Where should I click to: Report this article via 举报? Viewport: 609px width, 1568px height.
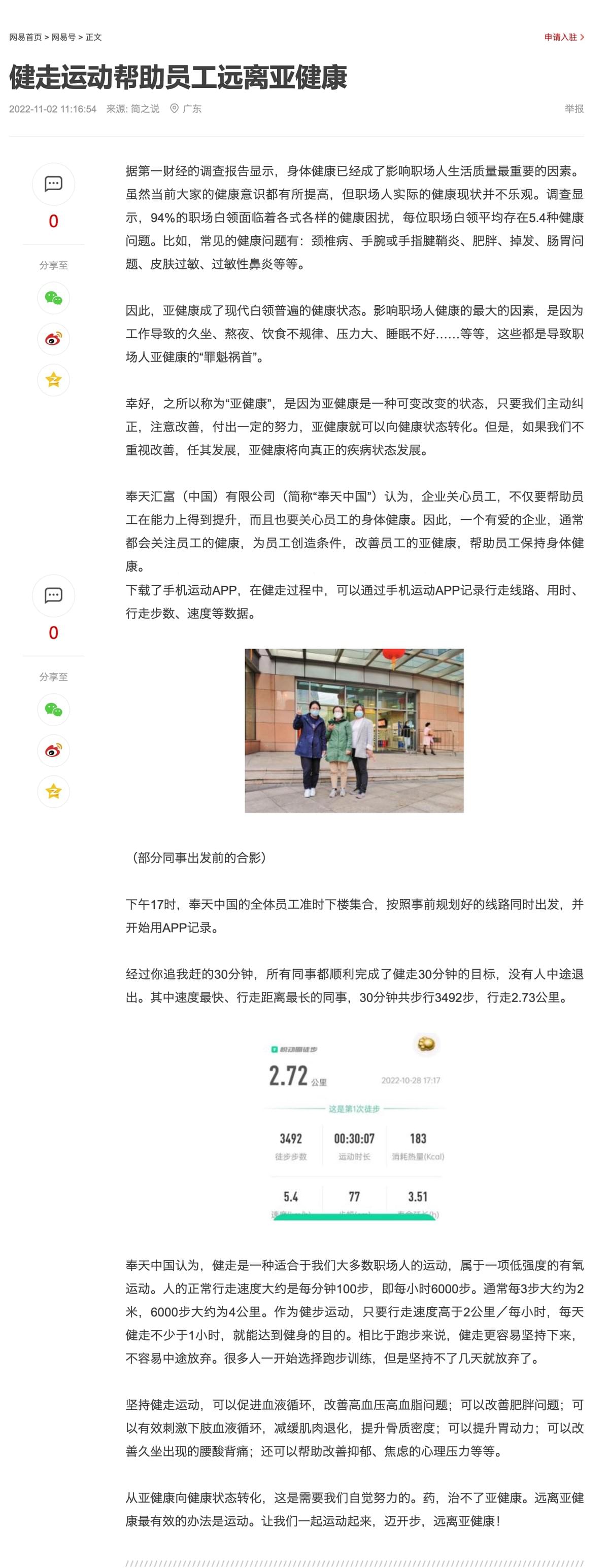(x=573, y=109)
